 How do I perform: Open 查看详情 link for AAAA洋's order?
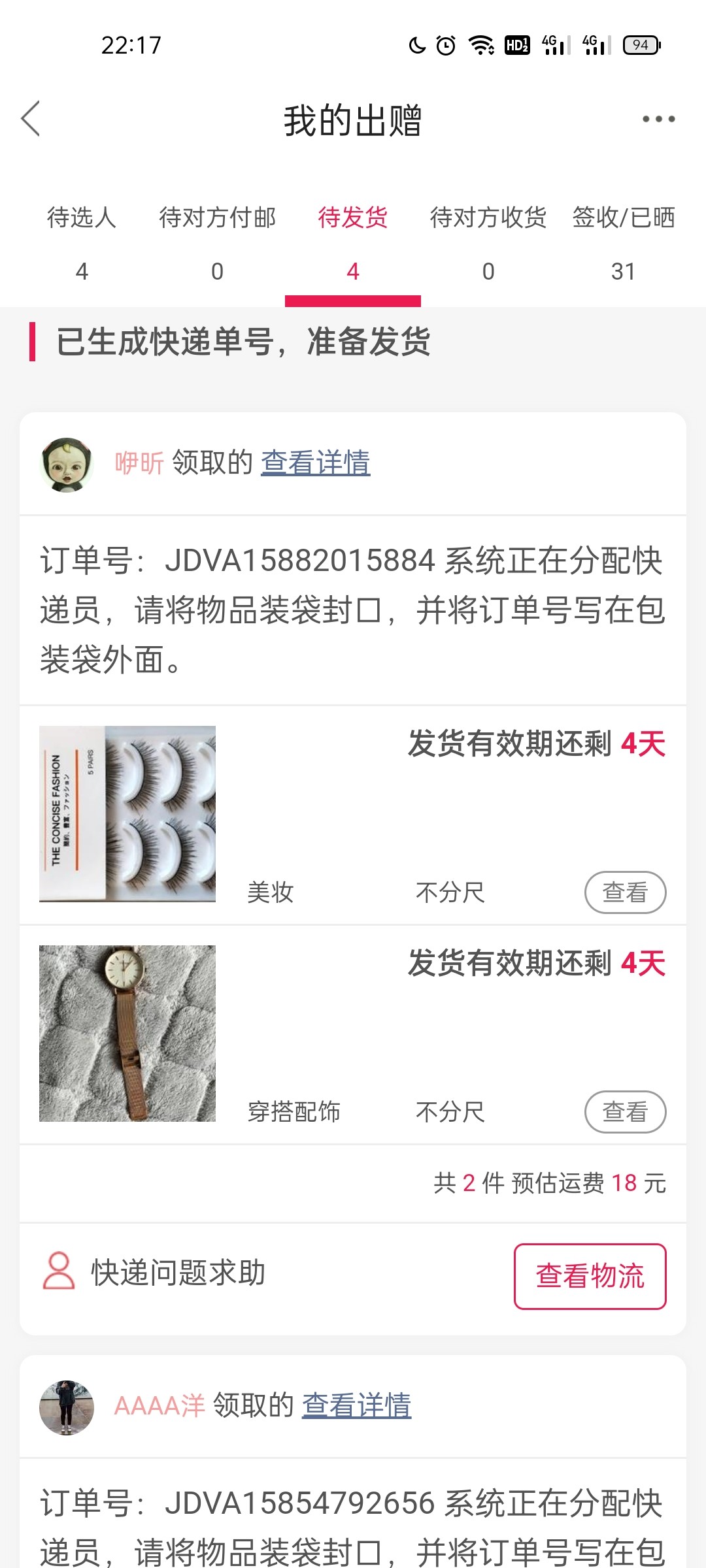pos(356,1406)
